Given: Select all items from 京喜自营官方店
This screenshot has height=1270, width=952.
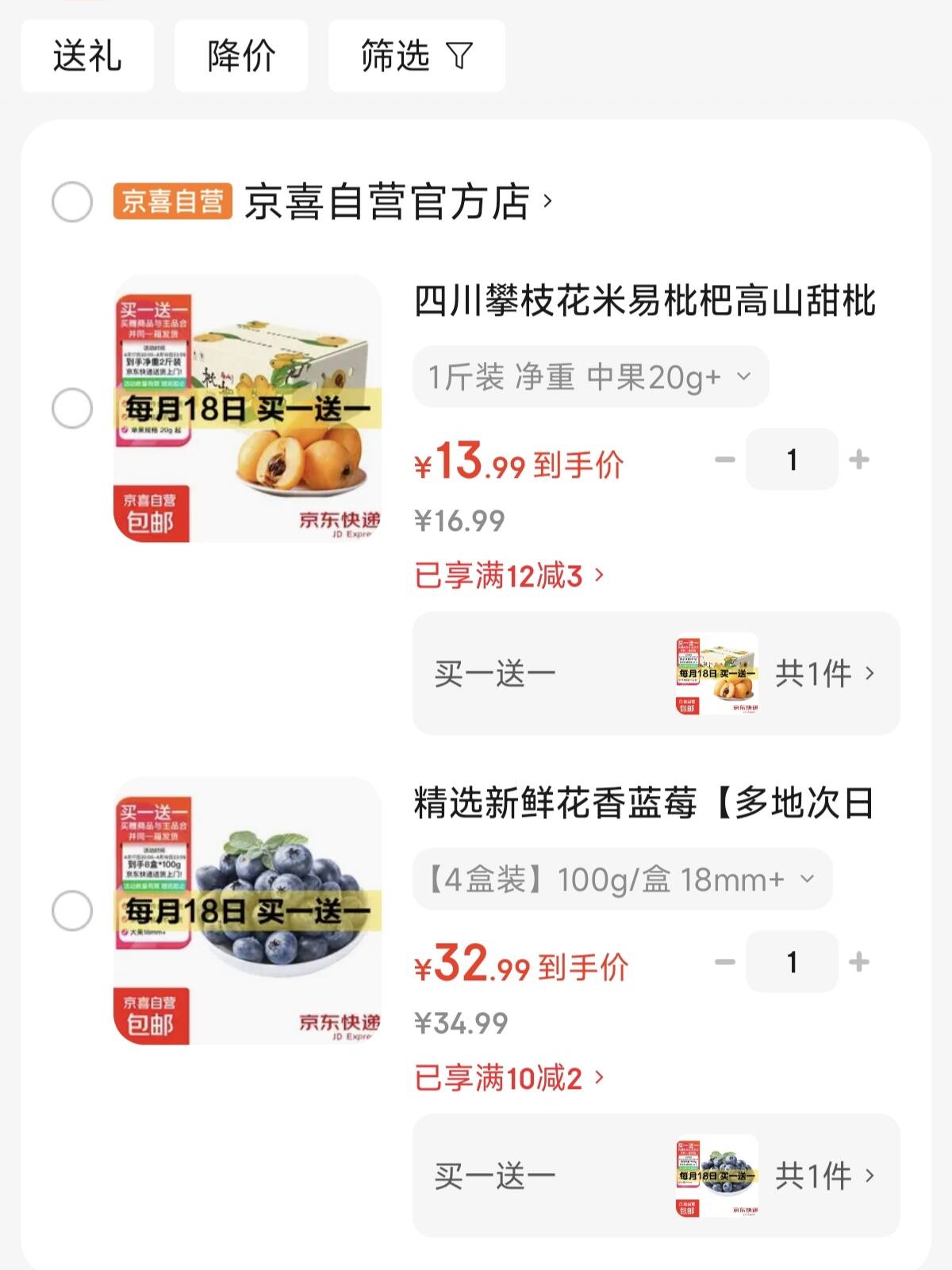Looking at the screenshot, I should (x=72, y=202).
